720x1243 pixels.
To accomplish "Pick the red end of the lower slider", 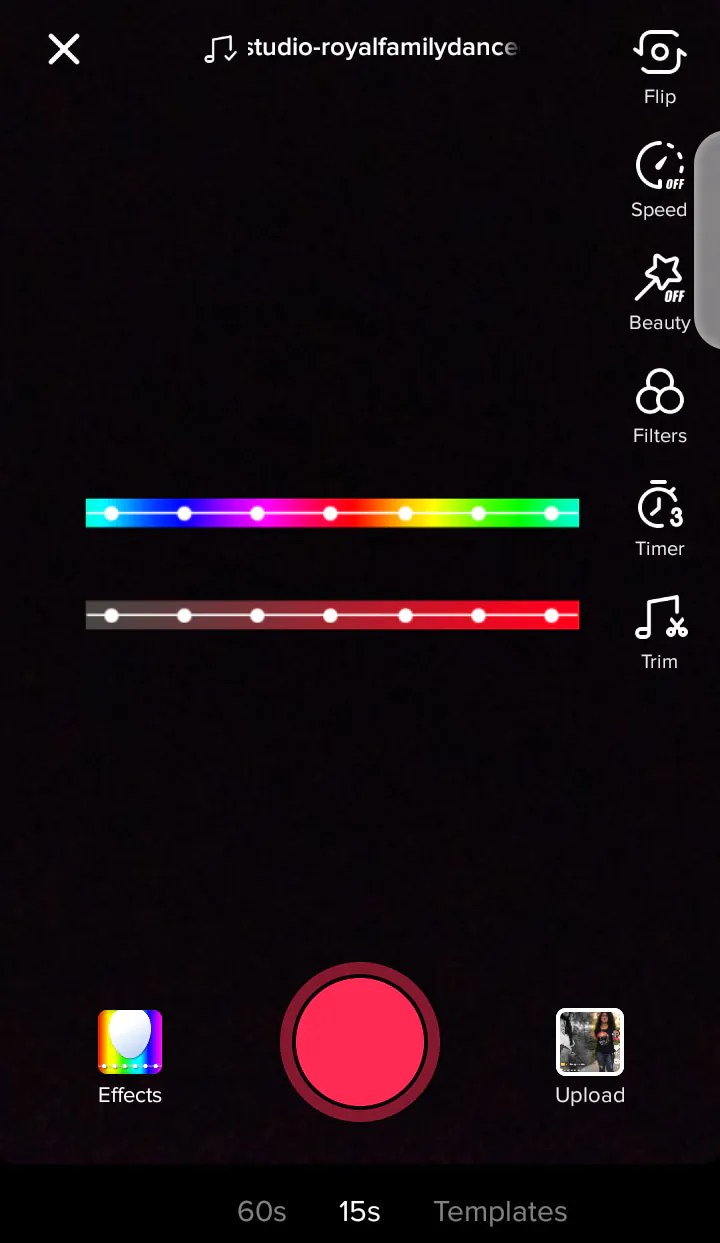I will tap(550, 615).
